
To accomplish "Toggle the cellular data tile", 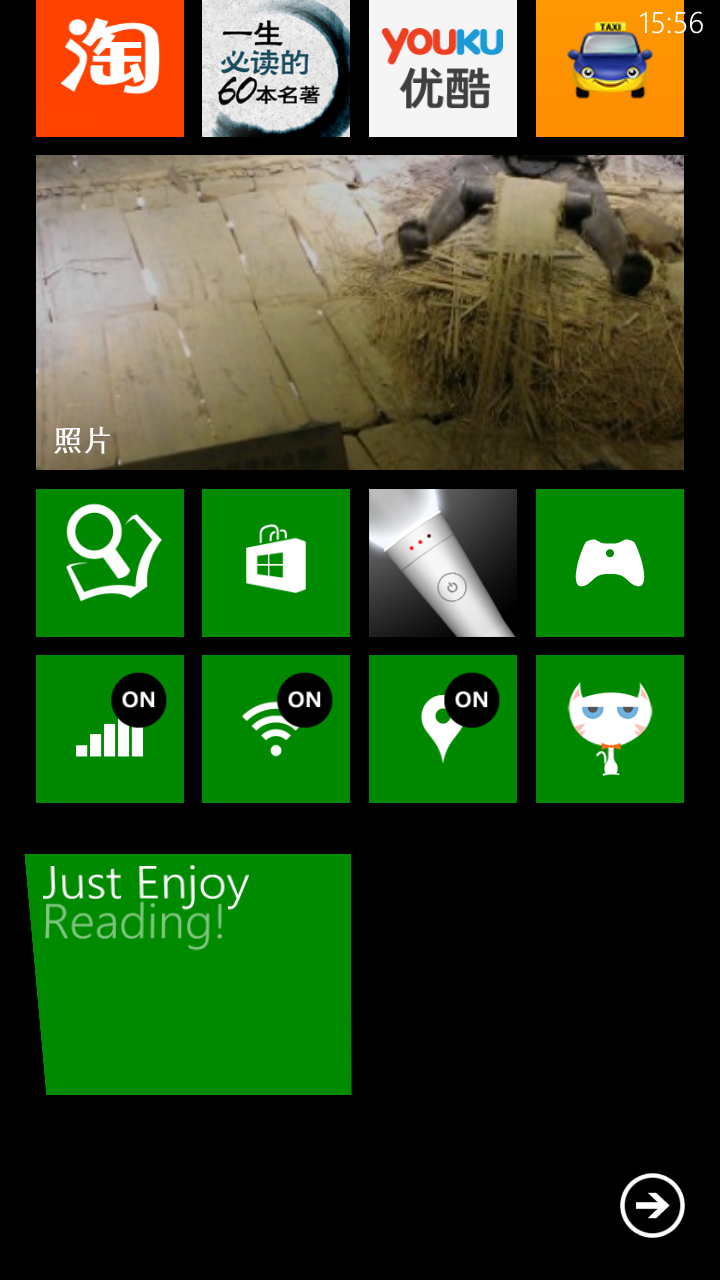I will (x=110, y=729).
